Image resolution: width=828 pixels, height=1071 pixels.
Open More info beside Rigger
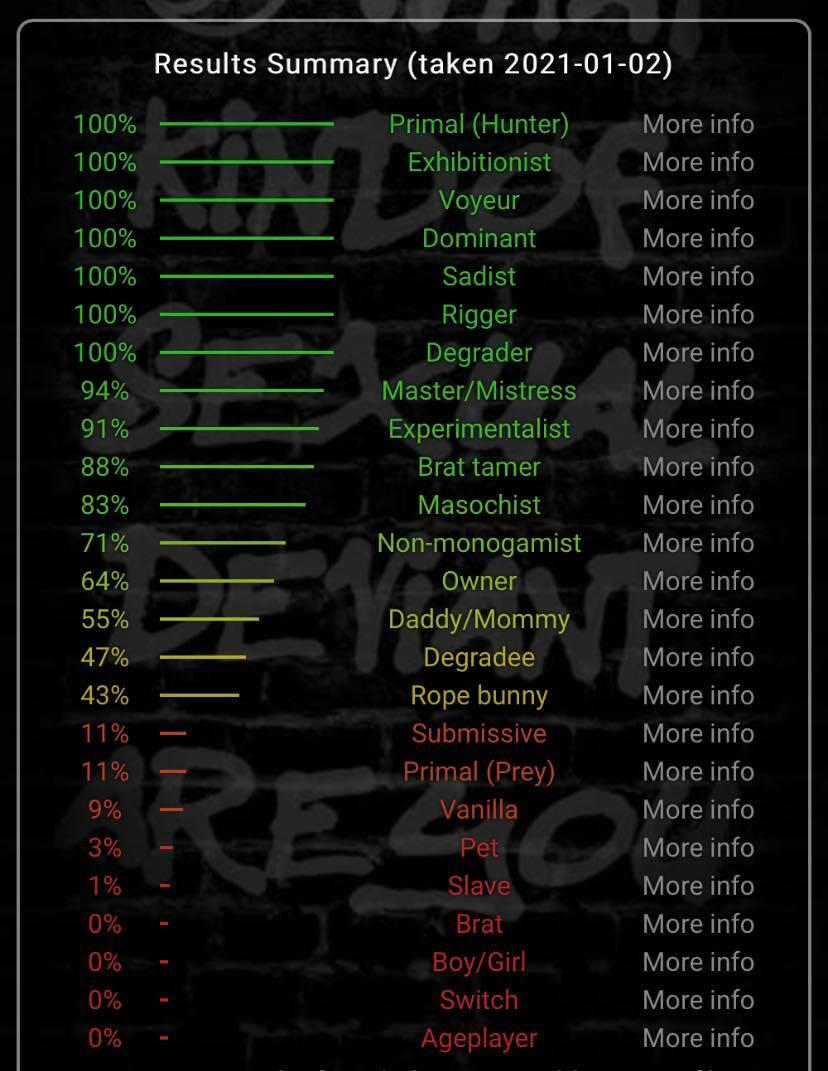pos(698,315)
